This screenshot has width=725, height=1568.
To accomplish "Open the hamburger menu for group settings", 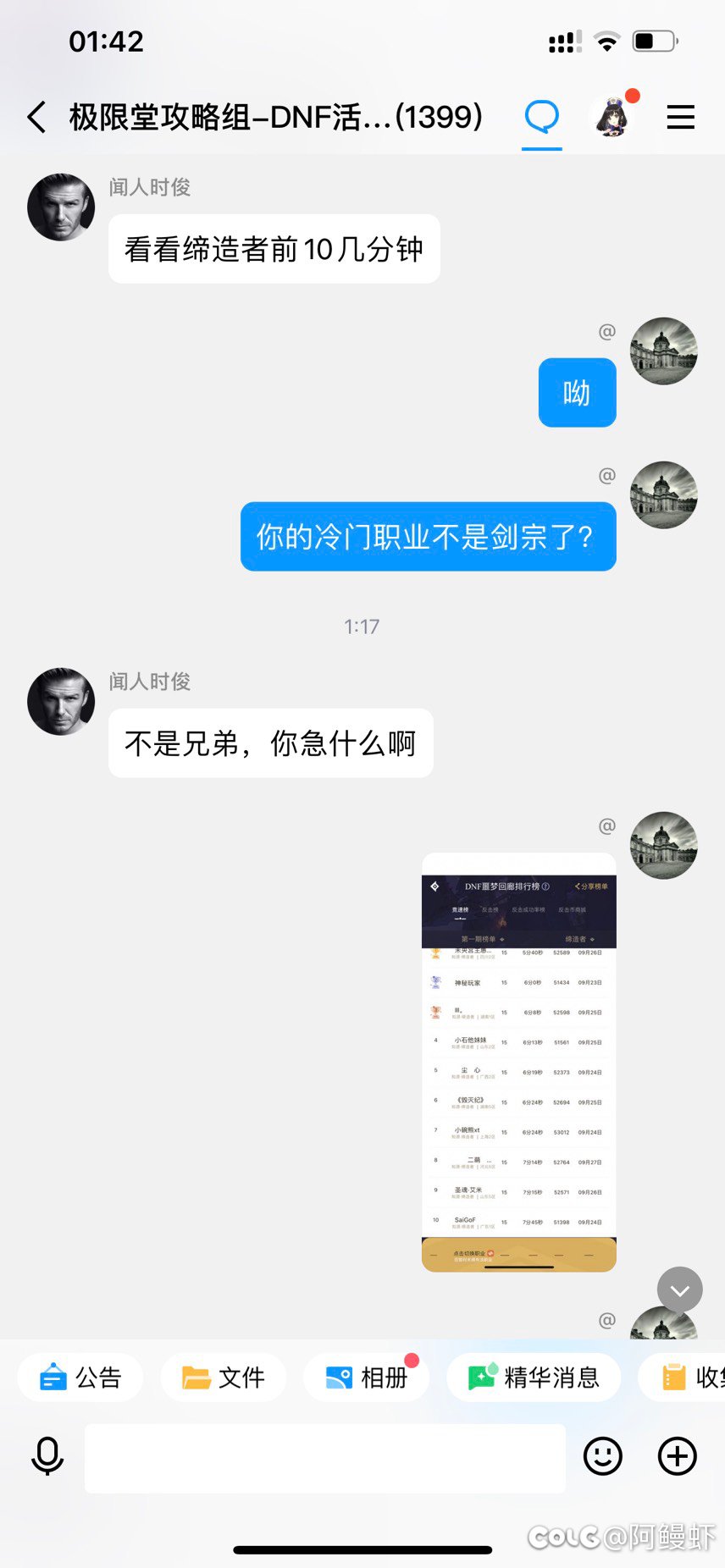I will click(680, 117).
